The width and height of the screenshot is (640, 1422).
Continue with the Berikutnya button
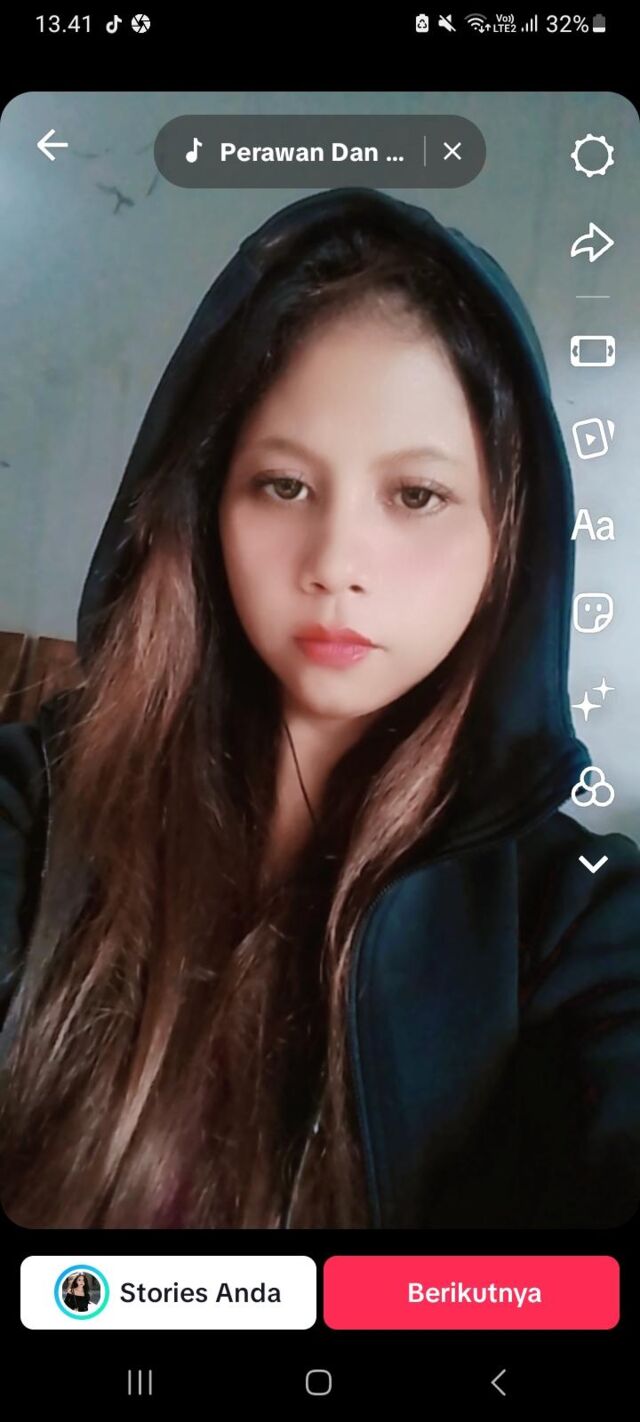472,1292
